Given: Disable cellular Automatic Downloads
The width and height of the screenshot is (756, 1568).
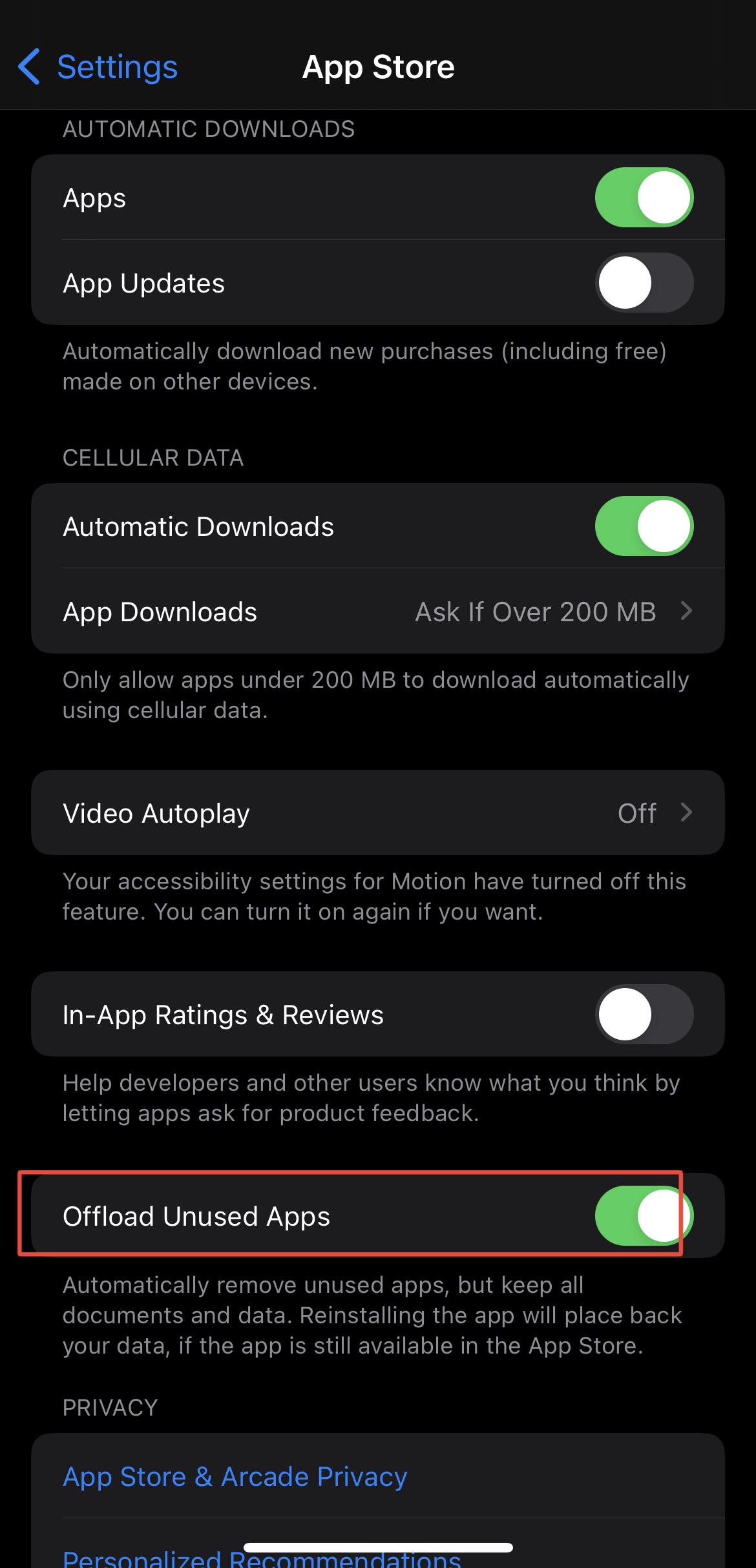Looking at the screenshot, I should 644,526.
